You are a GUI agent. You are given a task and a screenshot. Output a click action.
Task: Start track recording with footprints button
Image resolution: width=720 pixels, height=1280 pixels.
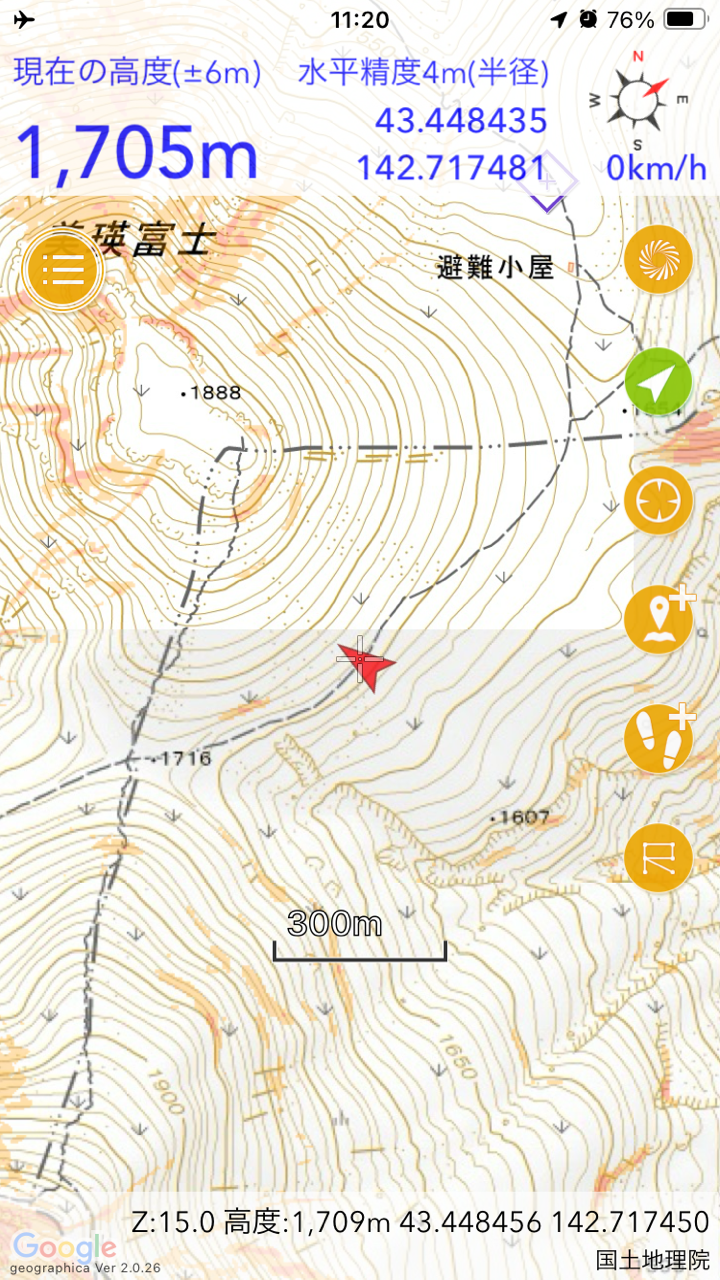(658, 738)
